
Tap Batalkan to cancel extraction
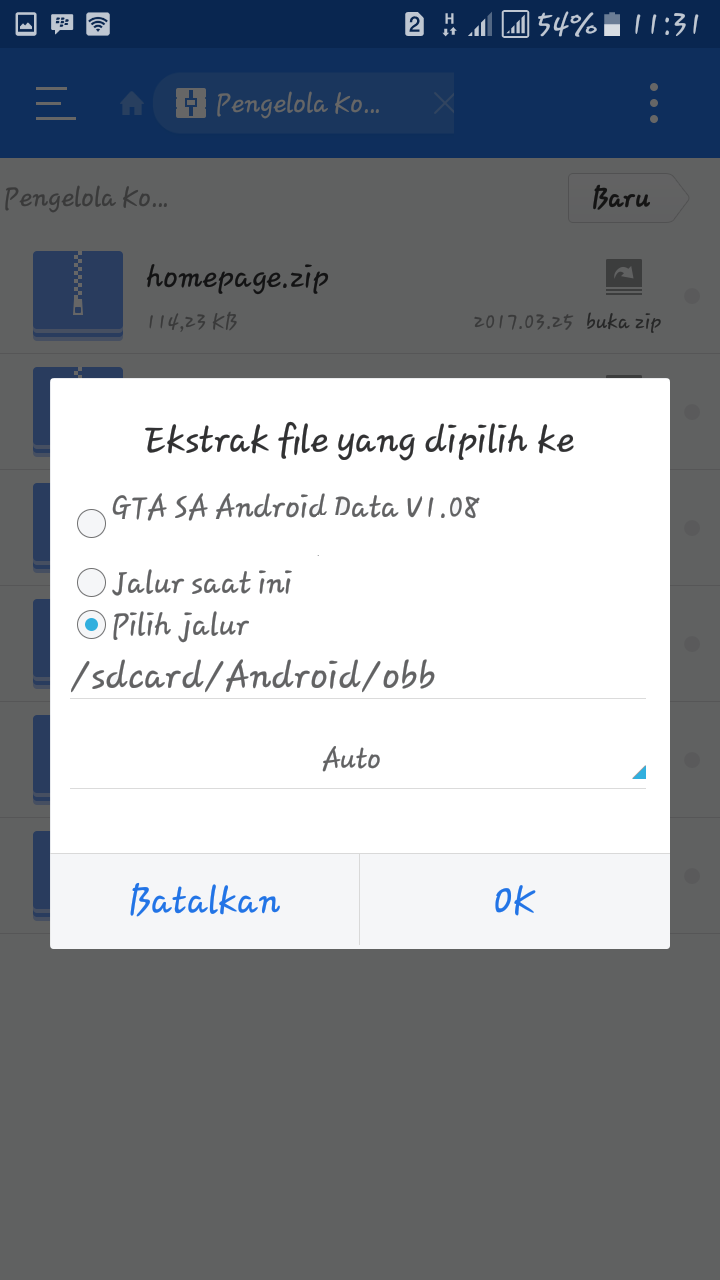(x=205, y=901)
